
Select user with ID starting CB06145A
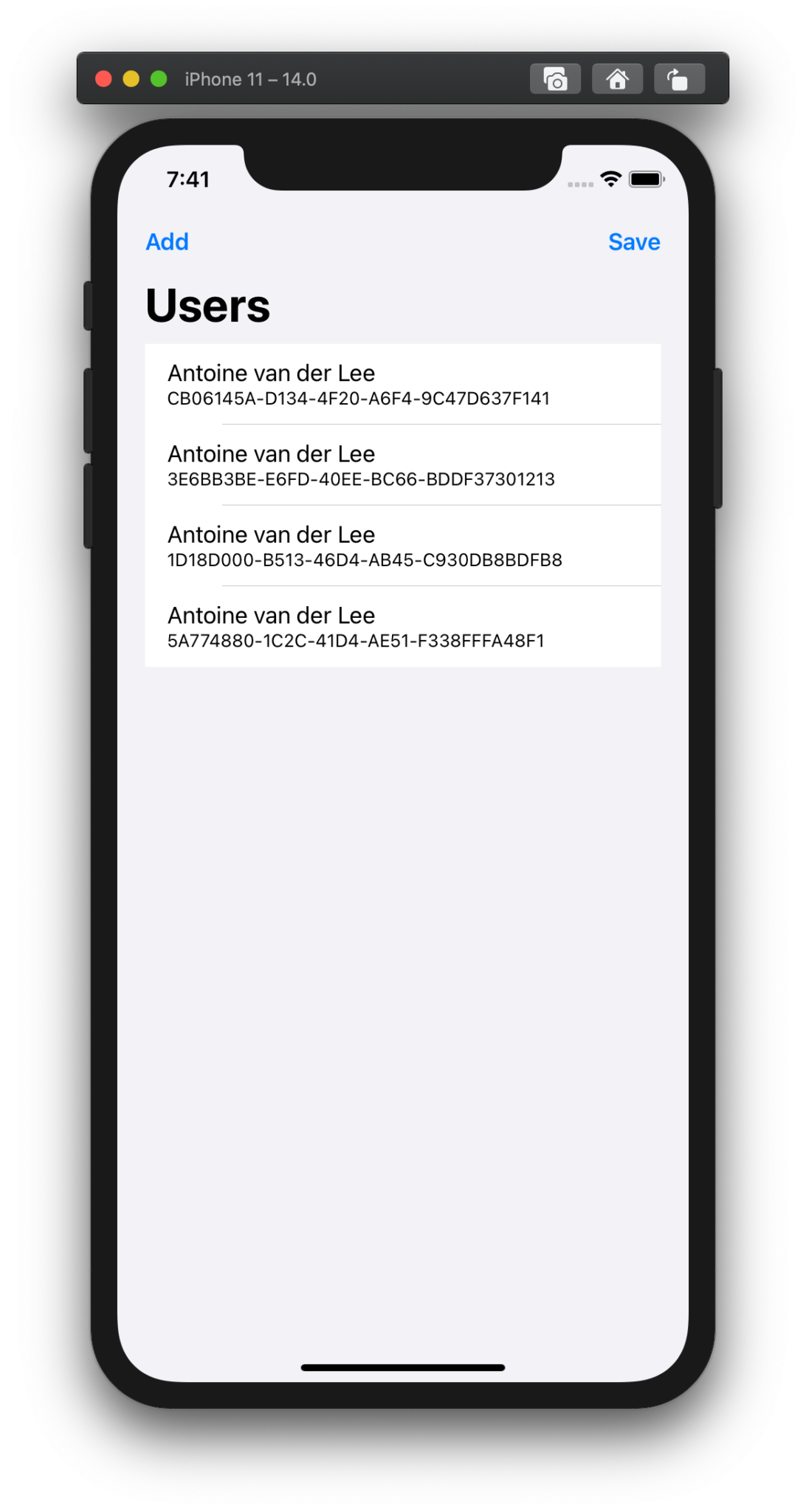403,384
